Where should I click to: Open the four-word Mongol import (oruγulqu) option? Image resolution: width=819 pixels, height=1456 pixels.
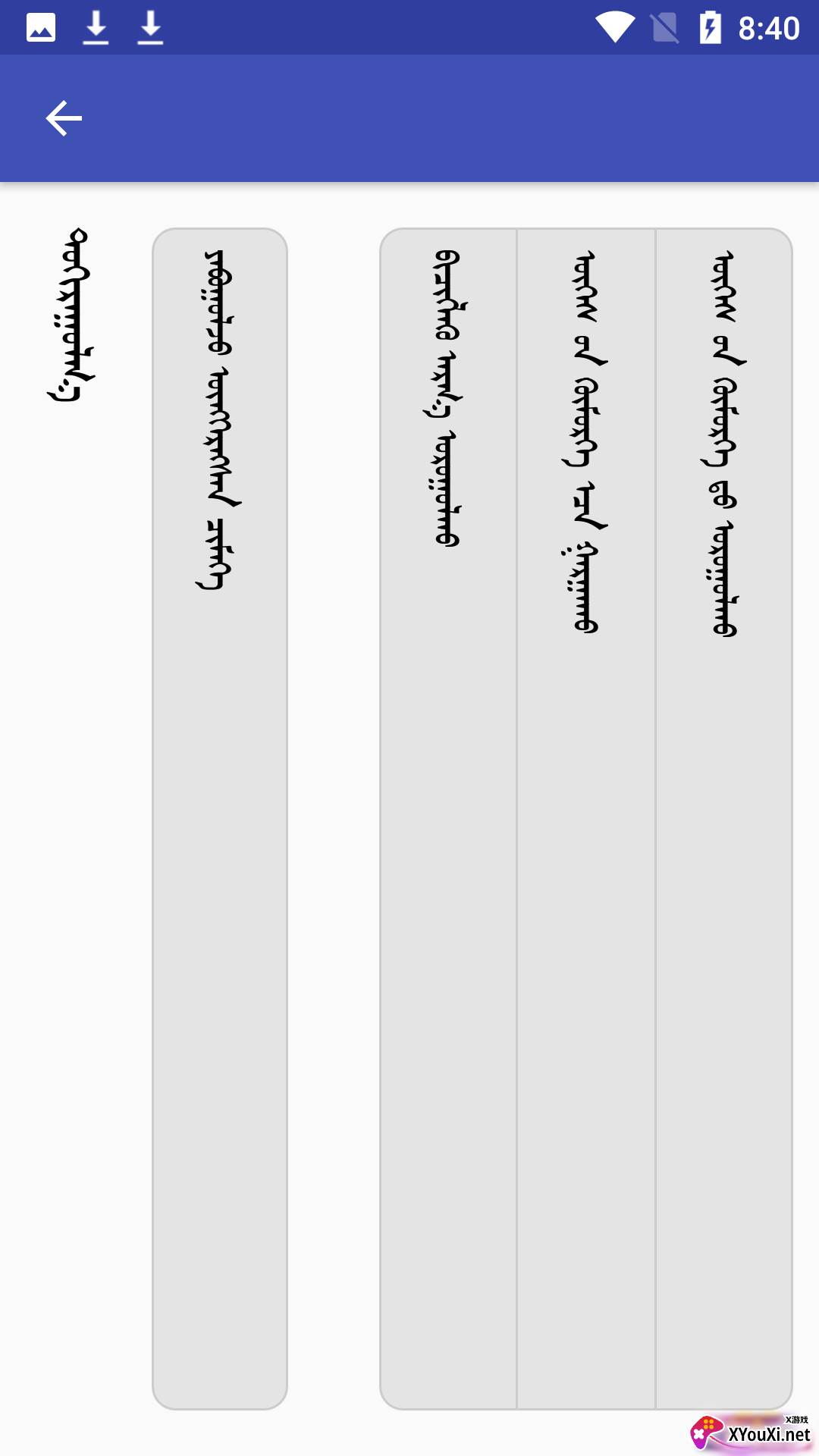coord(724,819)
